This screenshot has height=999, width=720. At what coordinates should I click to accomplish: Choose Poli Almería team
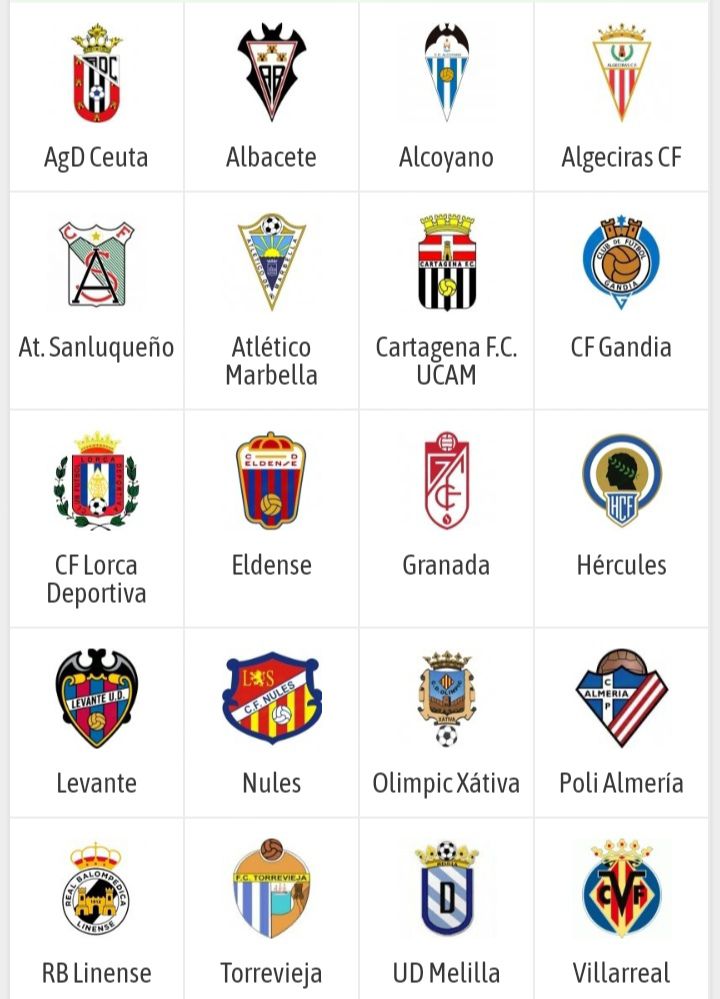click(x=621, y=722)
